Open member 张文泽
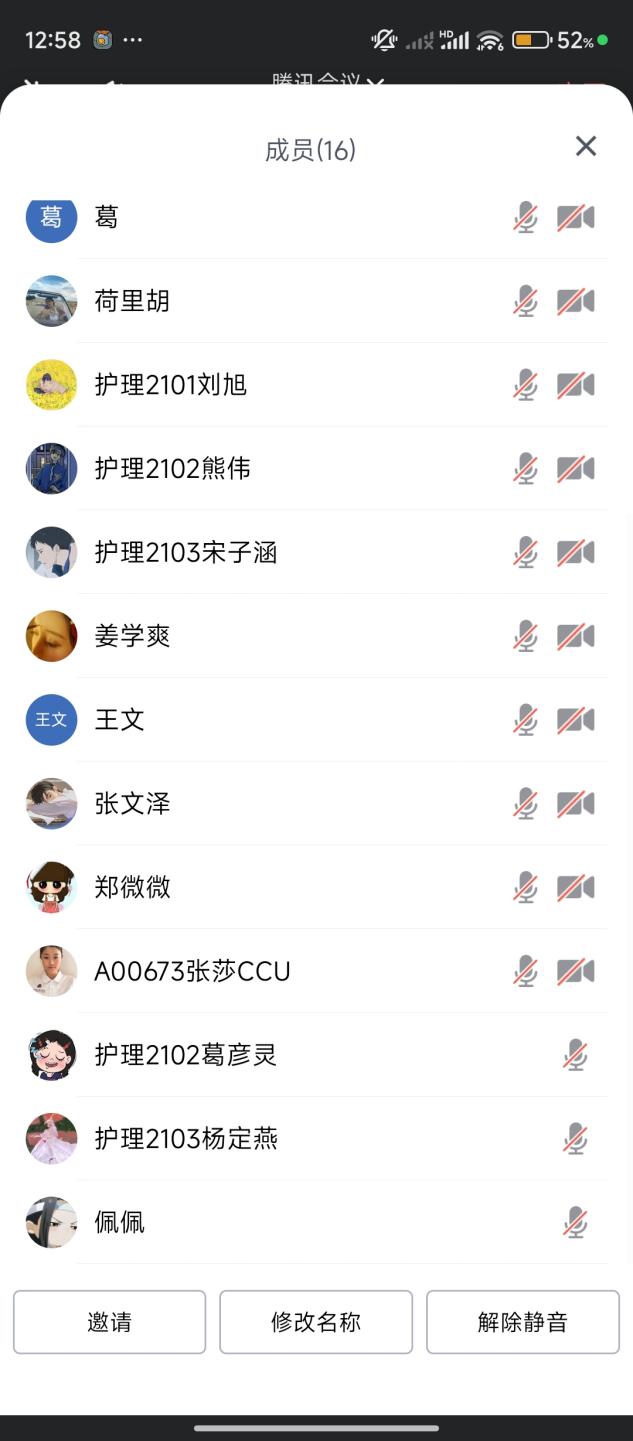633x1441 pixels. tap(132, 804)
